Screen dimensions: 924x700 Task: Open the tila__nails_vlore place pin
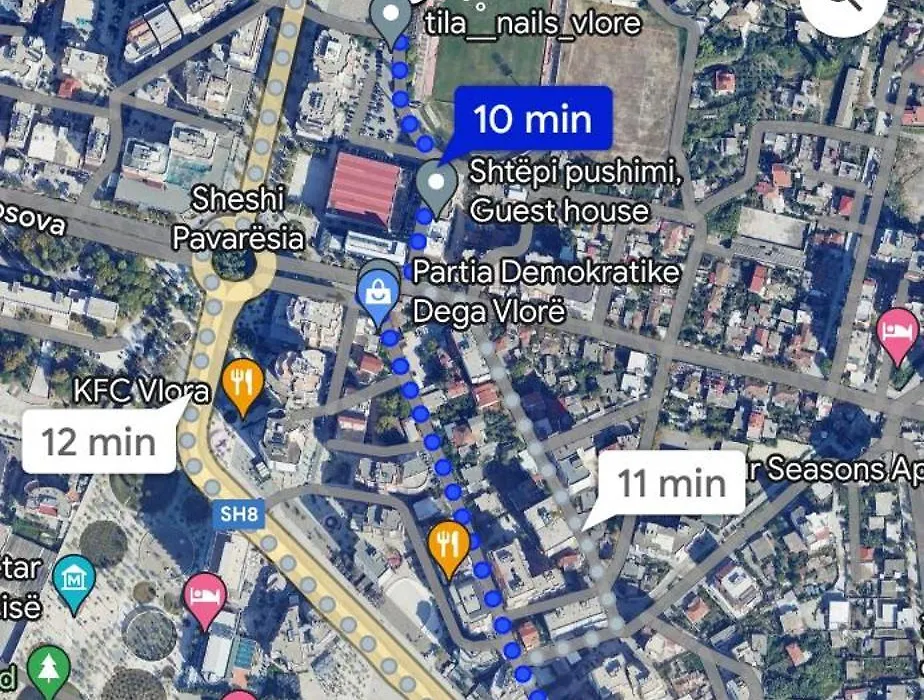coord(391,18)
